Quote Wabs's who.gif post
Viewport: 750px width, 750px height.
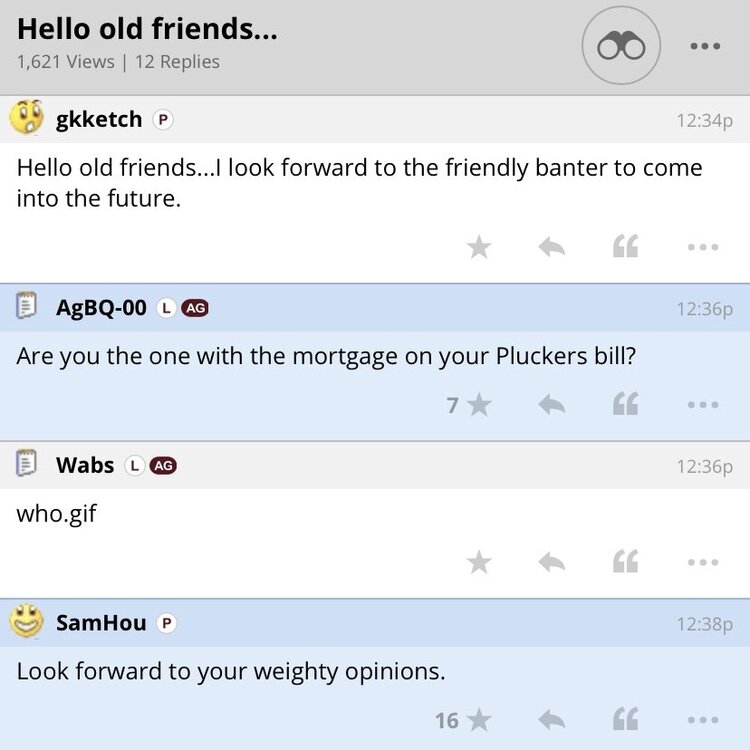pyautogui.click(x=626, y=563)
